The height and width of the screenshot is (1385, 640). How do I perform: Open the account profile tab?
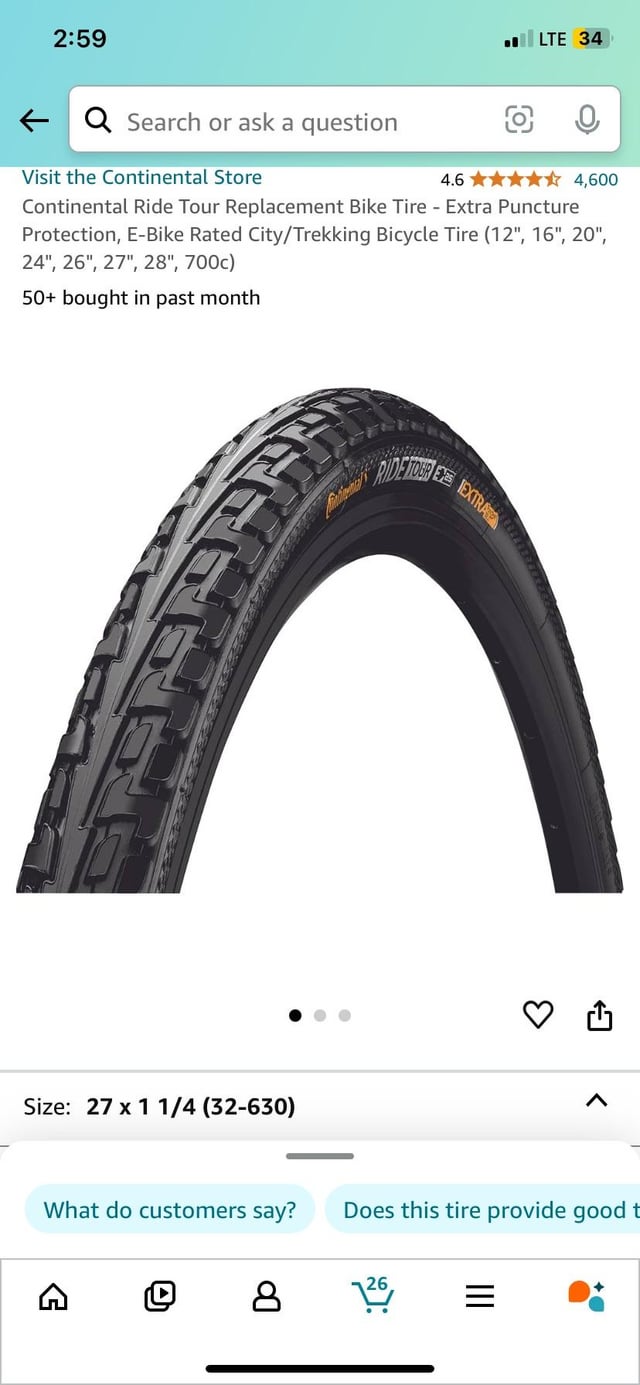[x=267, y=1297]
